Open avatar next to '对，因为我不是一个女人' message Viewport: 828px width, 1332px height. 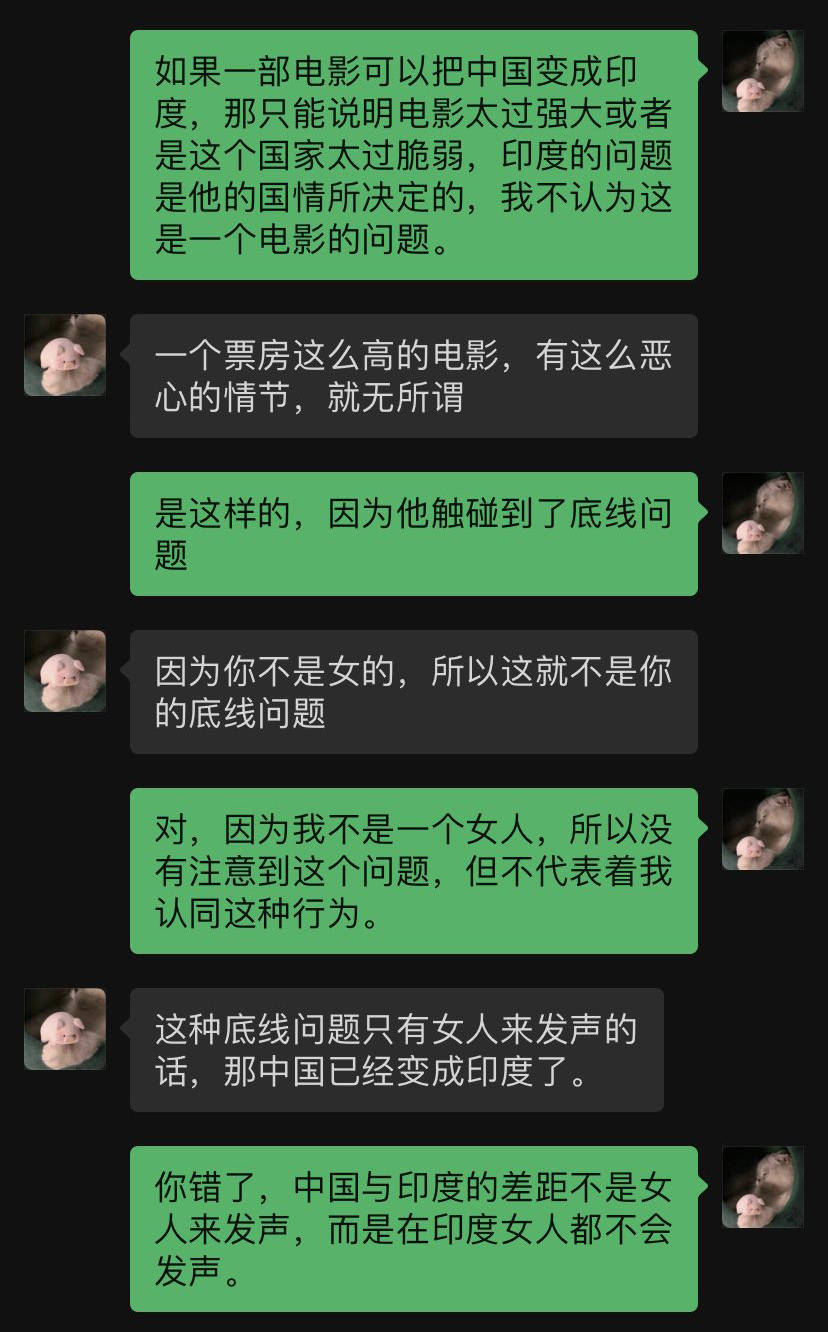(x=762, y=829)
